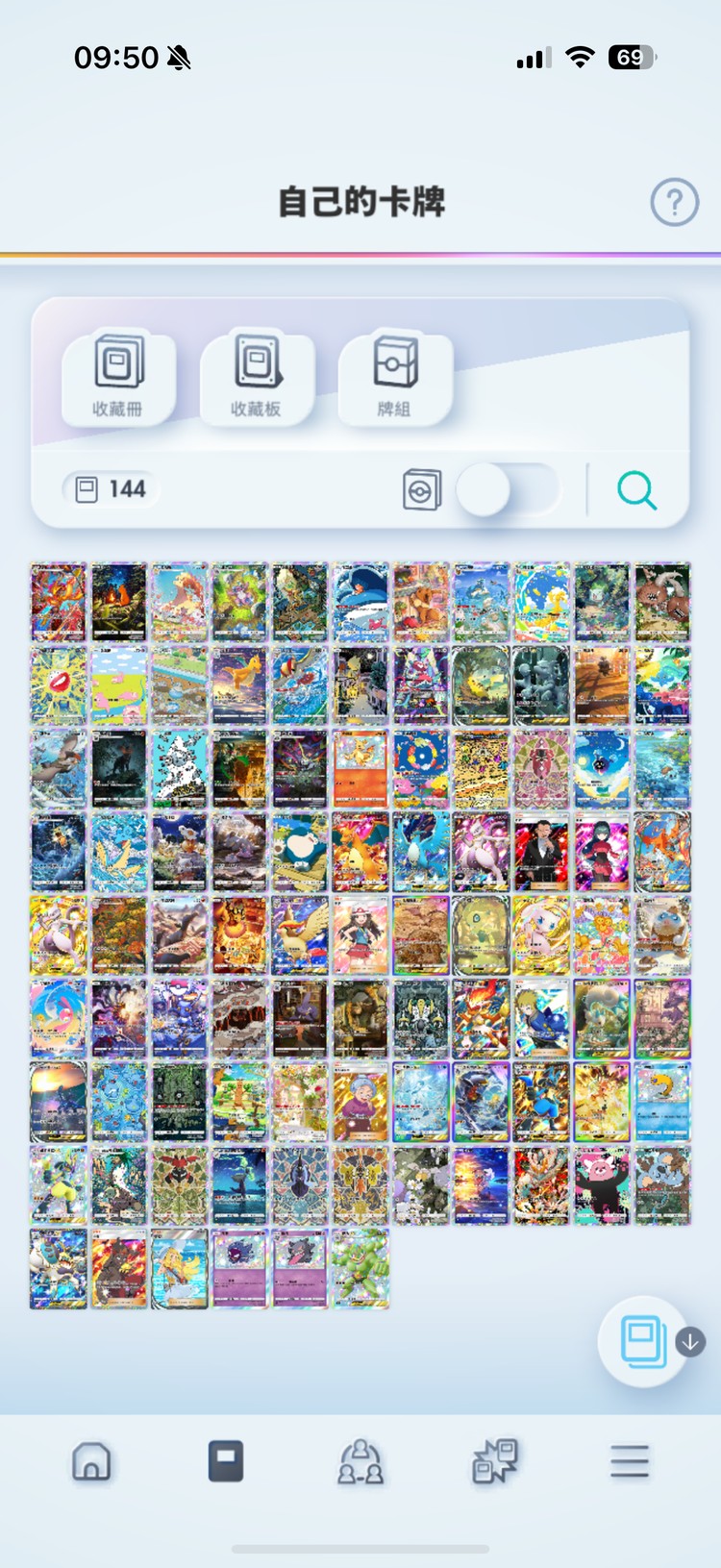Open the green Machamp card
The width and height of the screenshot is (721, 1568).
point(360,1268)
